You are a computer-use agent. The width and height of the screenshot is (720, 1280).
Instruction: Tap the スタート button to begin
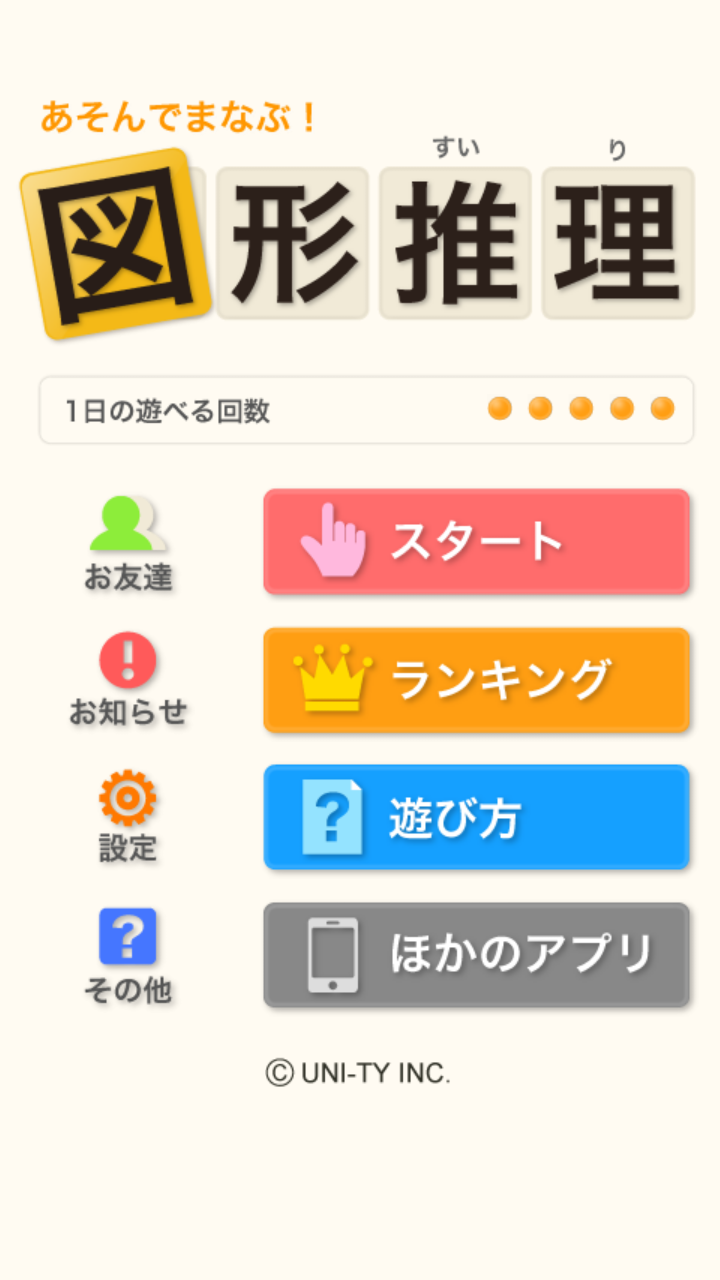click(476, 541)
